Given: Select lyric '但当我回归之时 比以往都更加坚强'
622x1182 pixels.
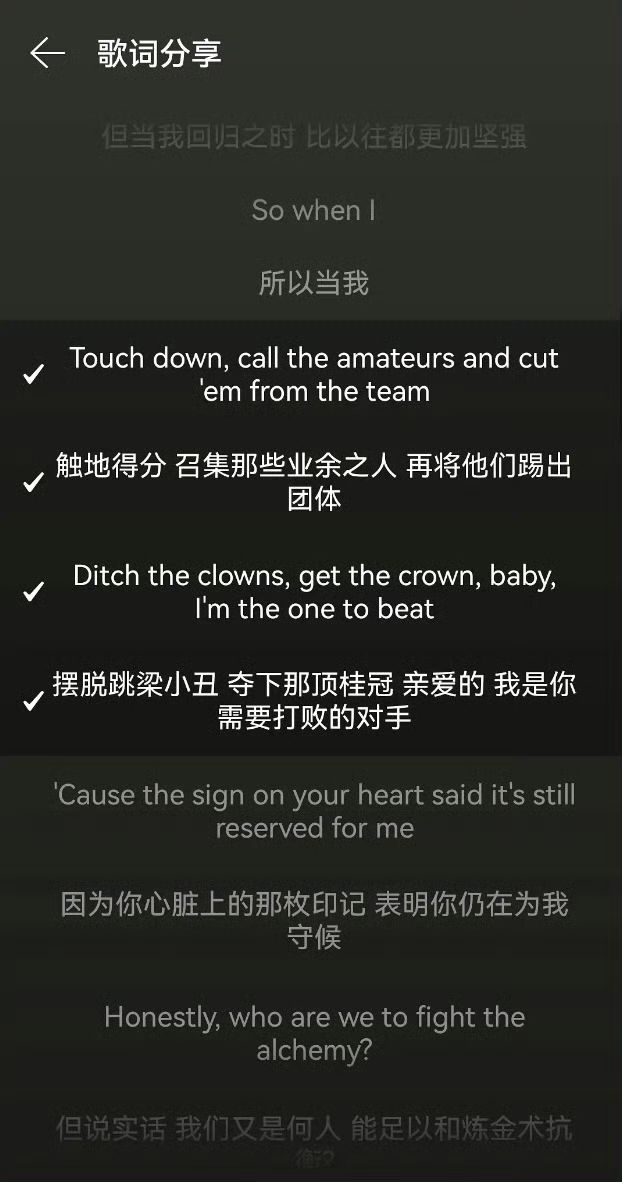Looking at the screenshot, I should pos(313,137).
